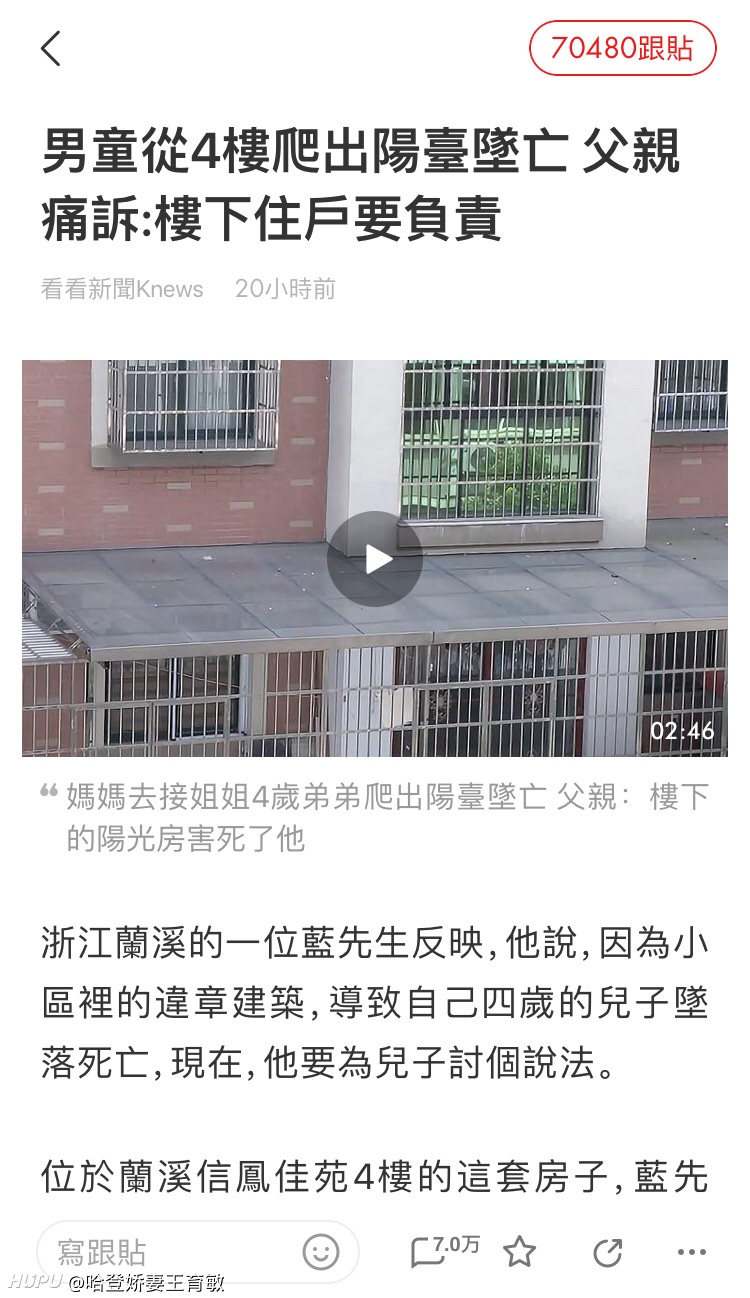
Task: Open the three-dot overflow menu
Action: coord(691,1251)
